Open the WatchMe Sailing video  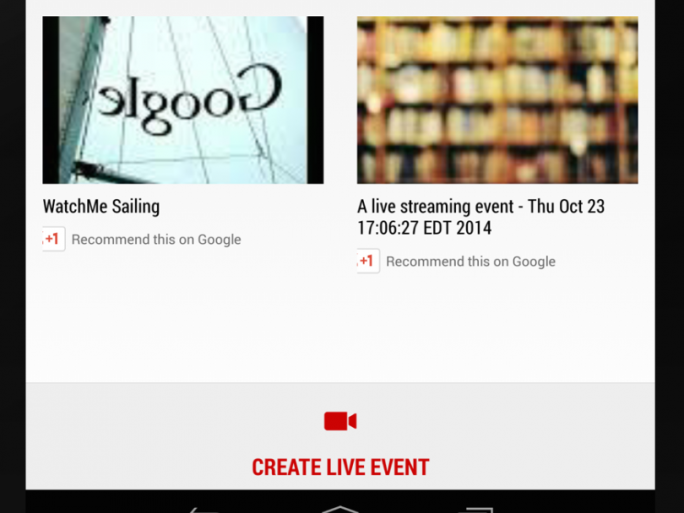click(182, 100)
